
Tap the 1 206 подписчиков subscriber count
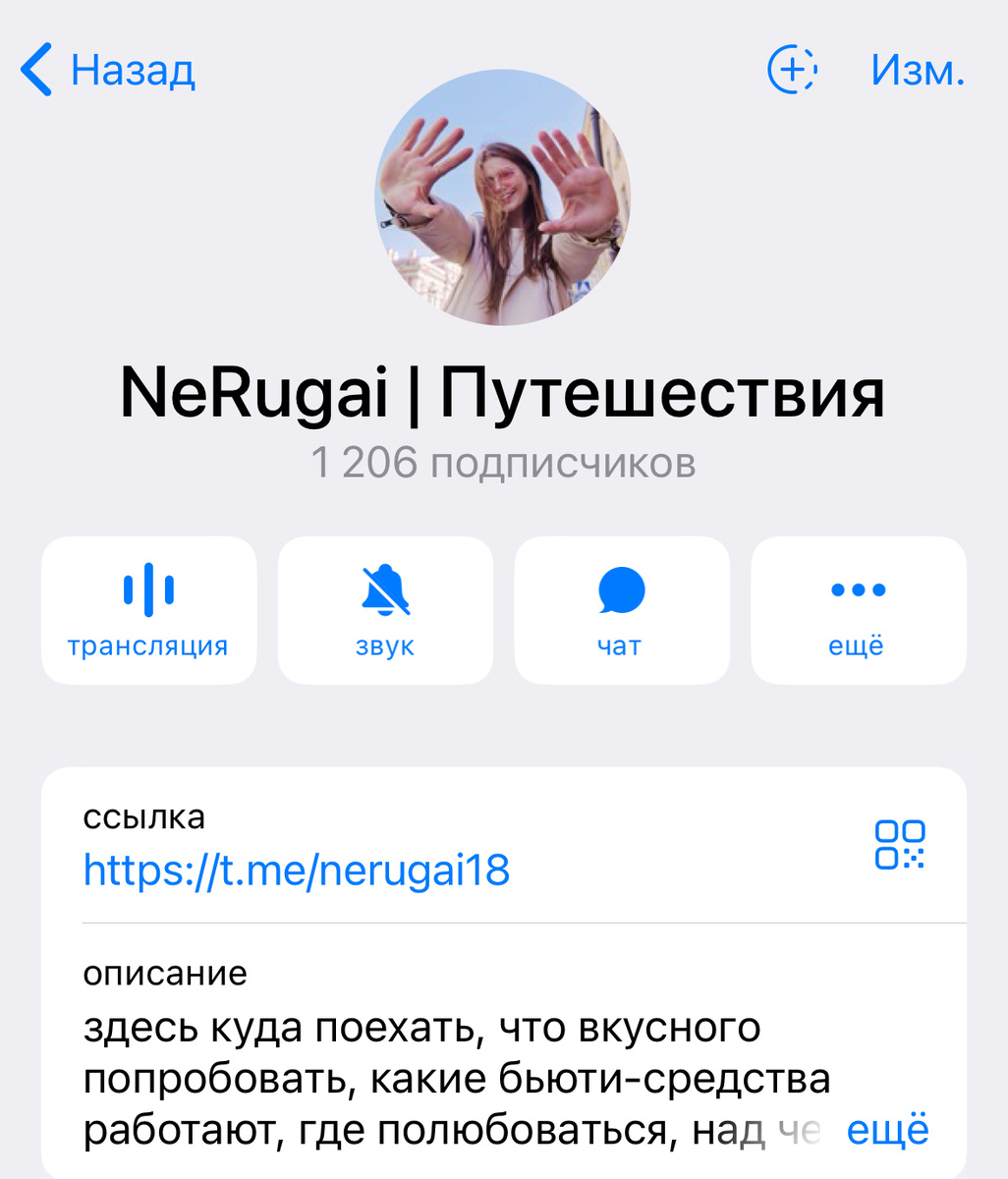click(x=504, y=462)
